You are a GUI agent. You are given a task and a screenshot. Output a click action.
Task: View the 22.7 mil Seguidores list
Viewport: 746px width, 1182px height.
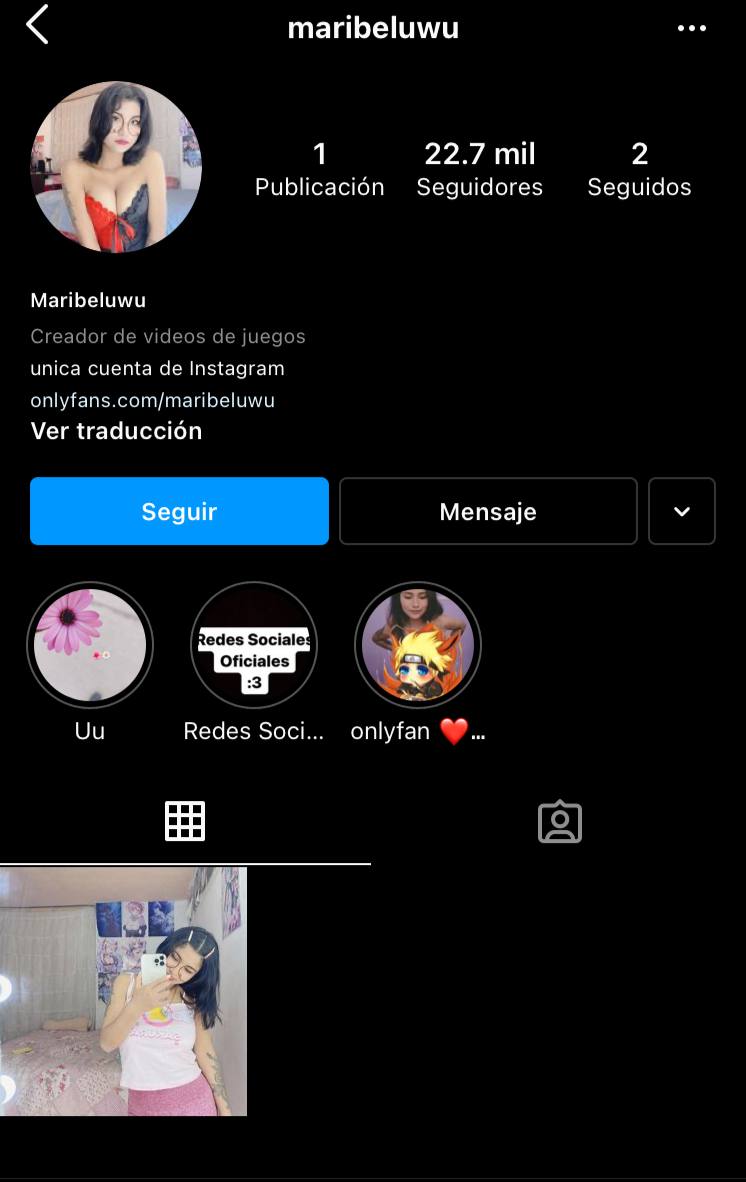click(479, 168)
